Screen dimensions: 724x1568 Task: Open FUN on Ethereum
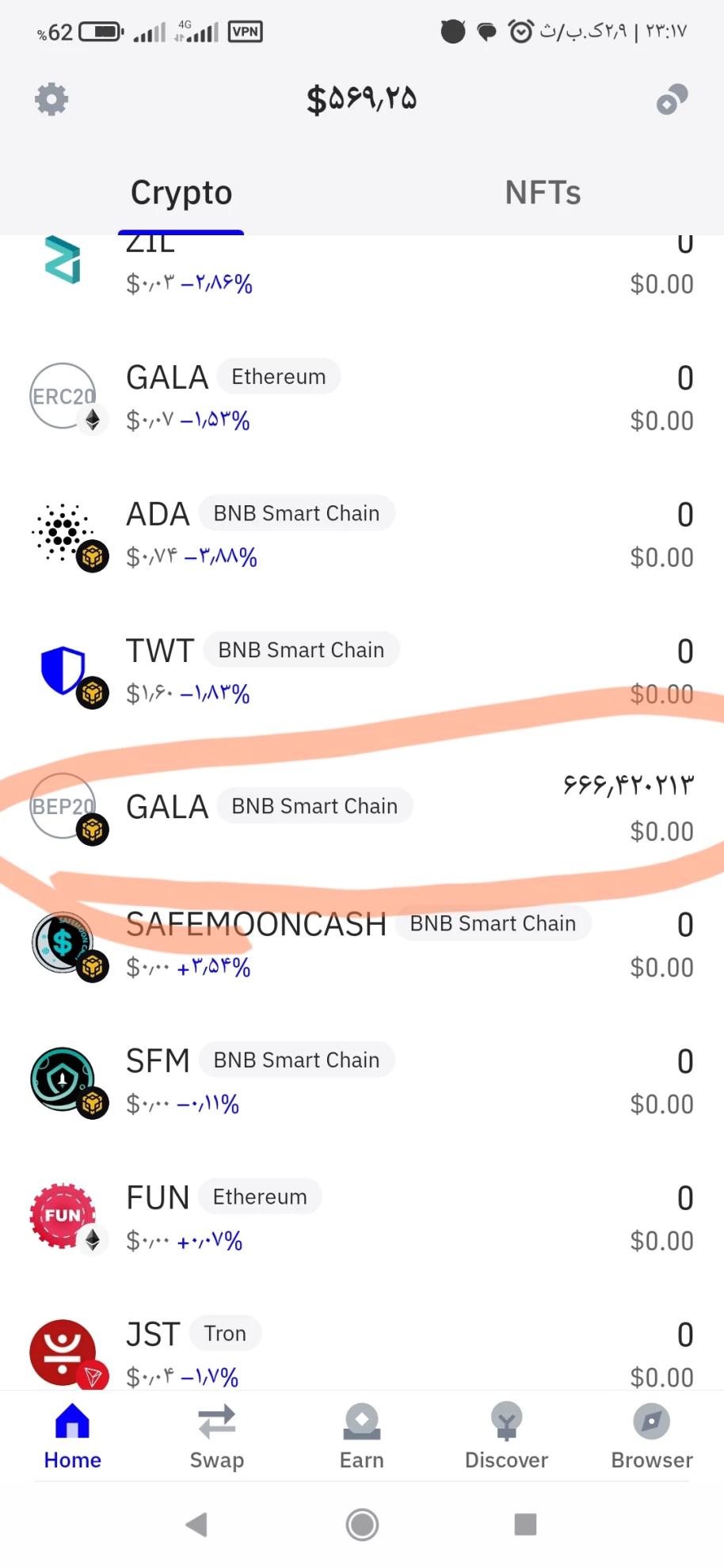tap(361, 1218)
